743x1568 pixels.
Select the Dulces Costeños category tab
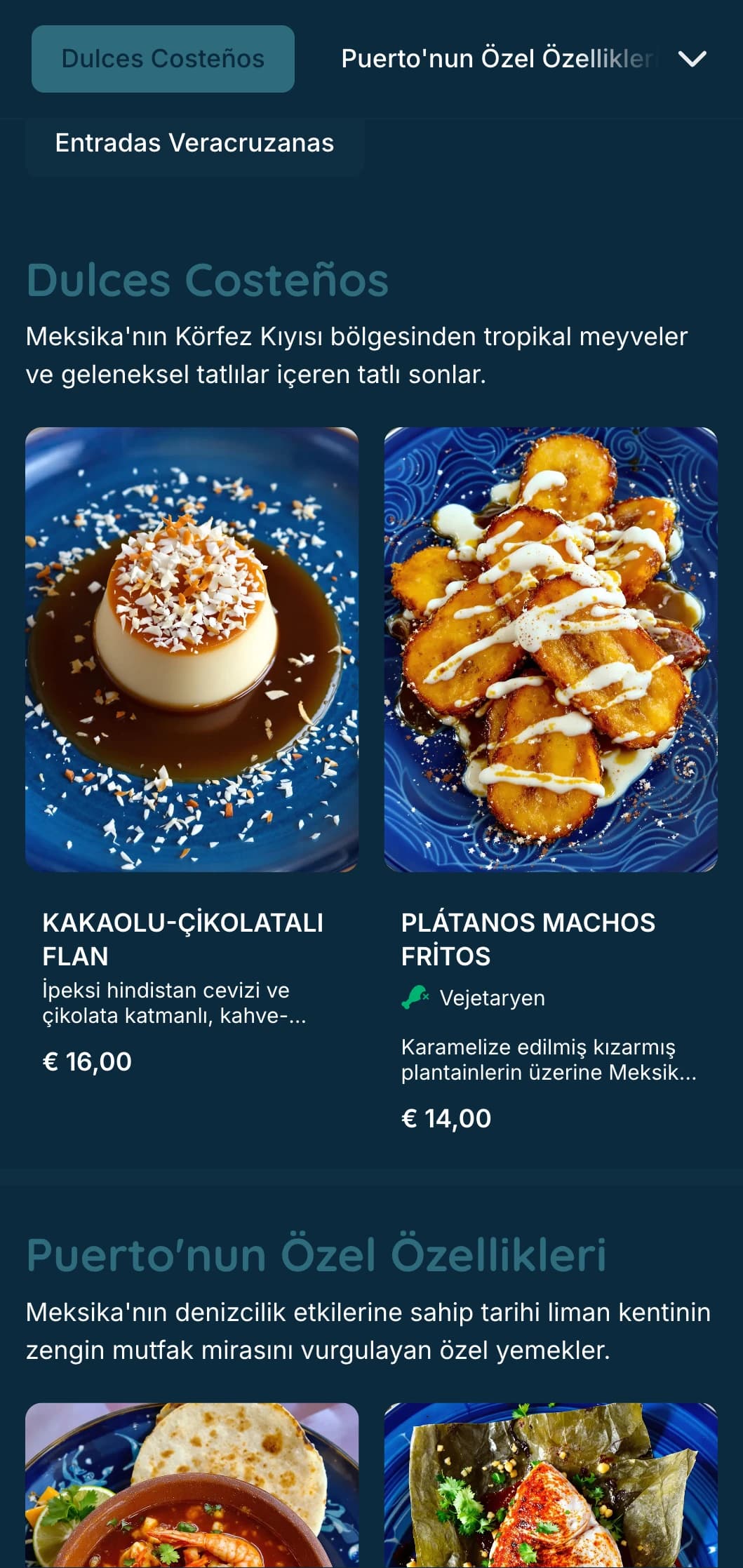[x=163, y=59]
